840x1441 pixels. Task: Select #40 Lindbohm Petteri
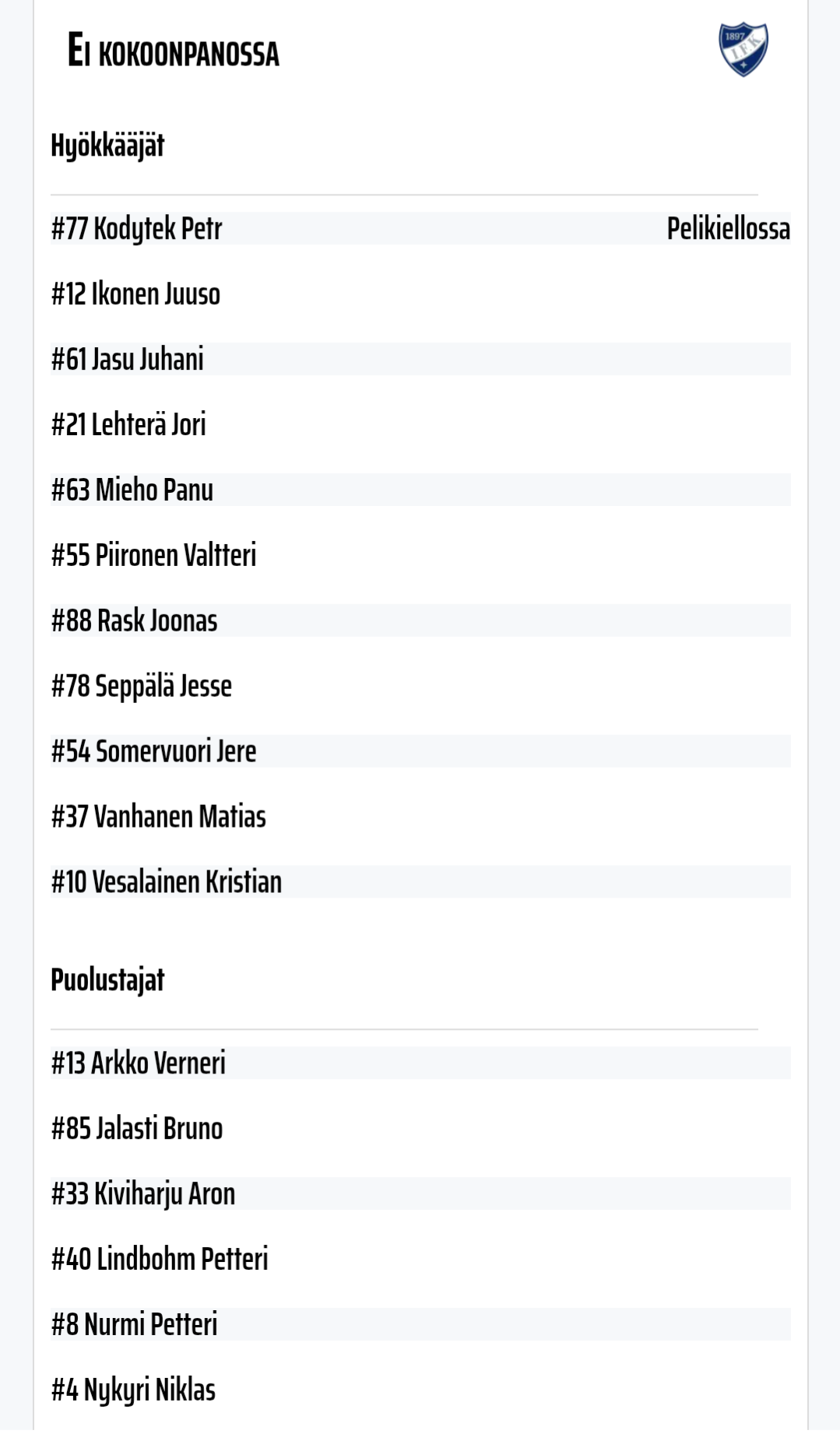(x=420, y=1259)
